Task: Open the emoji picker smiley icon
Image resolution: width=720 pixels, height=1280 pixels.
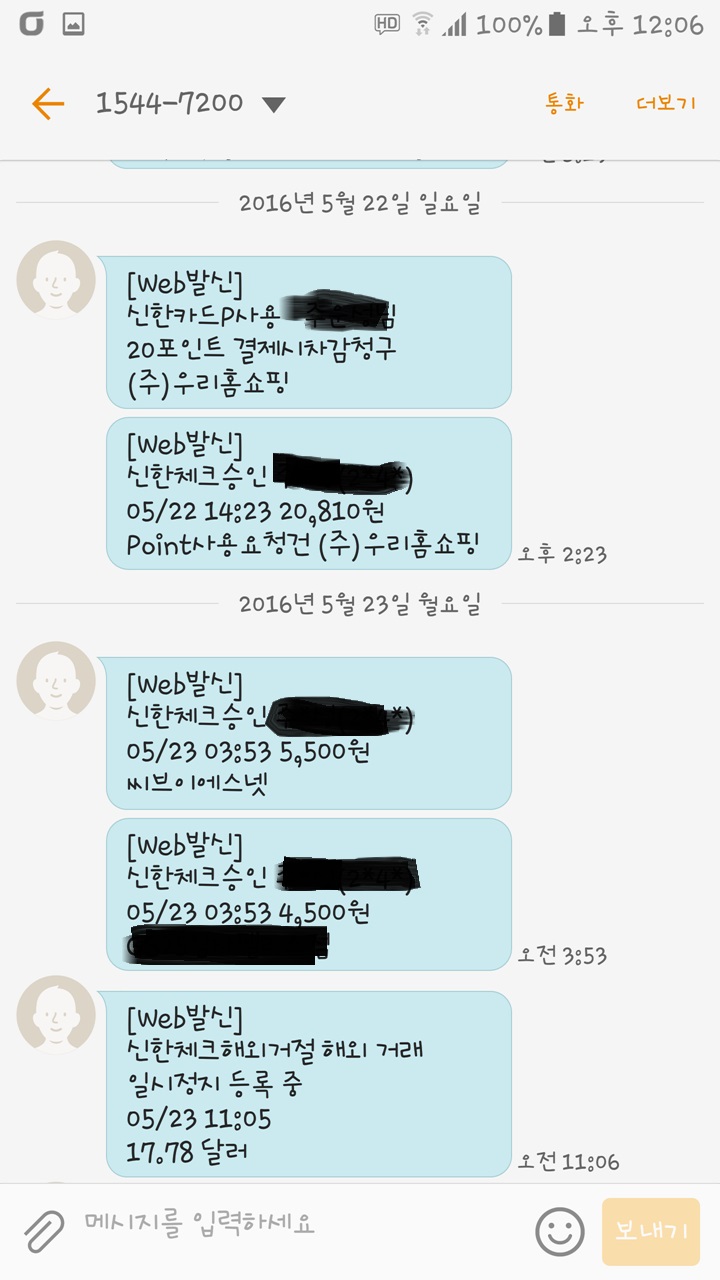Action: 559,1231
